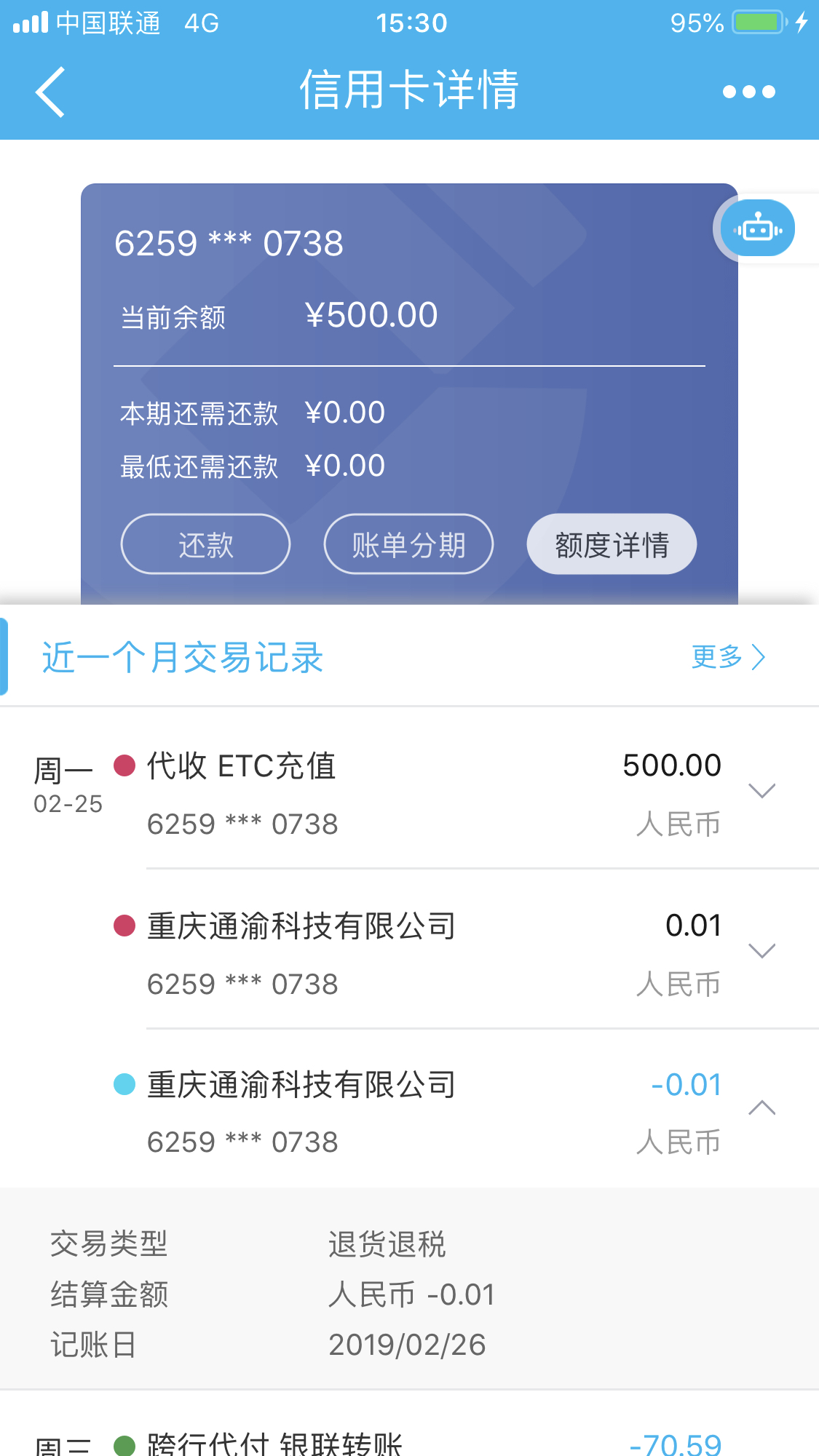The height and width of the screenshot is (1456, 819).
Task: Expand the 代收 ETC充值 500.00 transaction
Action: (761, 791)
